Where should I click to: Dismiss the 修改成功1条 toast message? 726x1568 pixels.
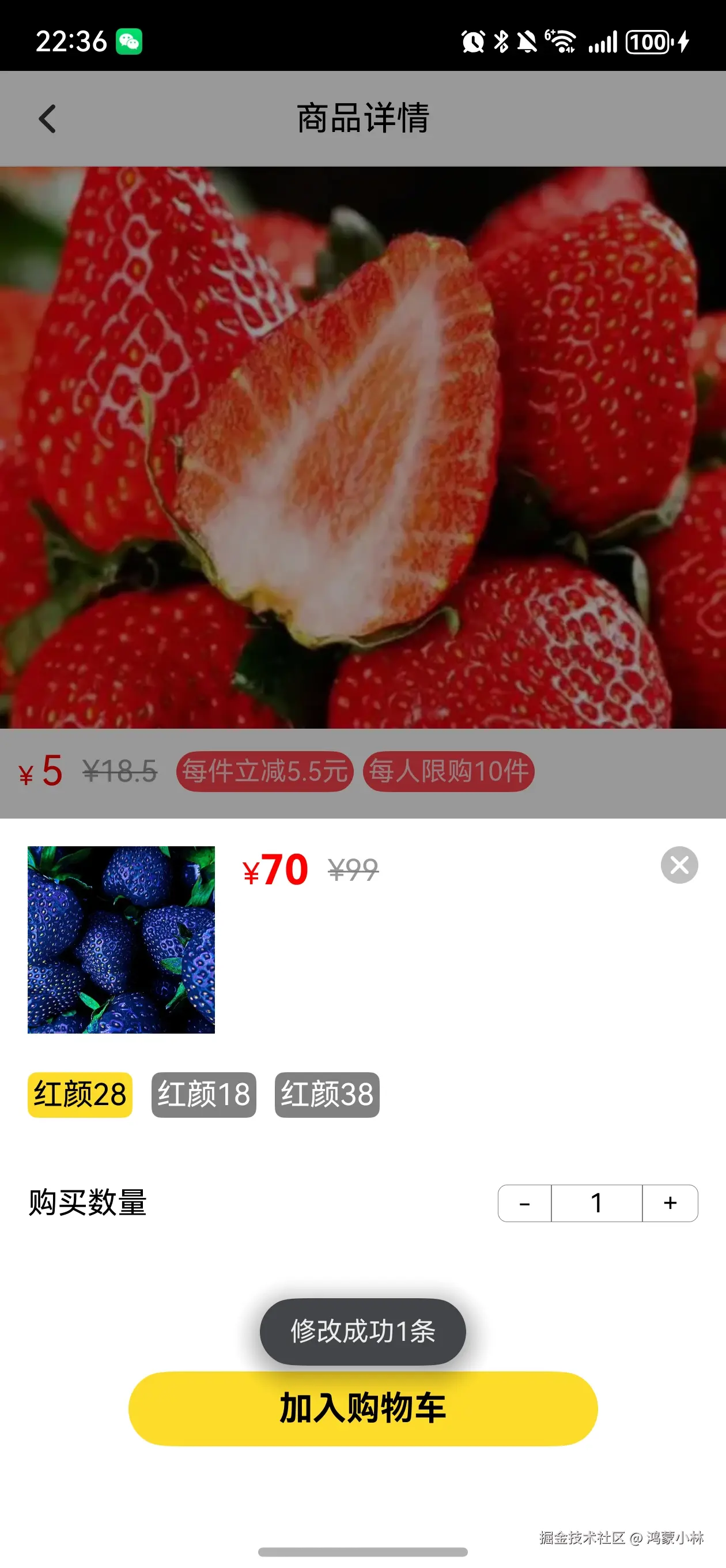click(362, 1330)
